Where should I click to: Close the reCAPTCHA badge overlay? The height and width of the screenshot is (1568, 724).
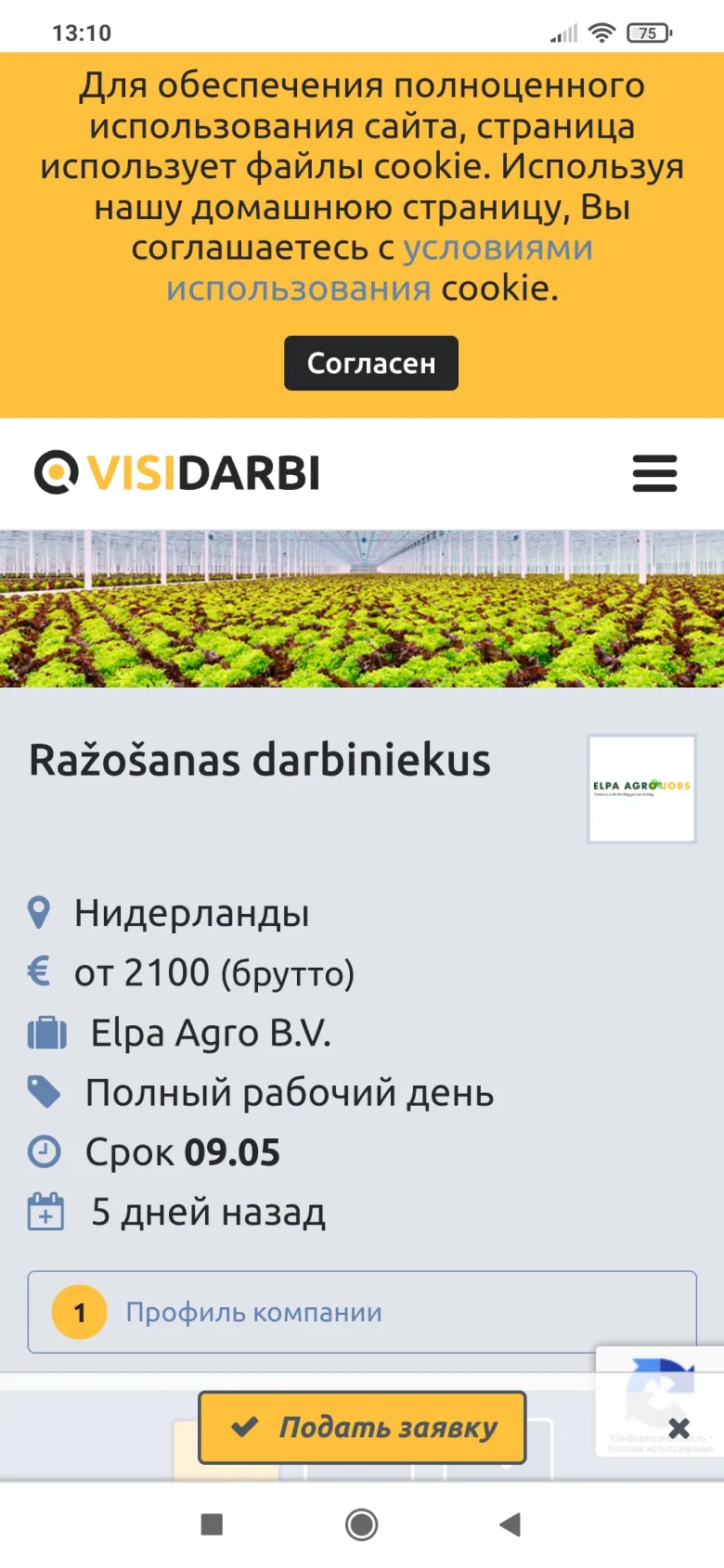[679, 1428]
